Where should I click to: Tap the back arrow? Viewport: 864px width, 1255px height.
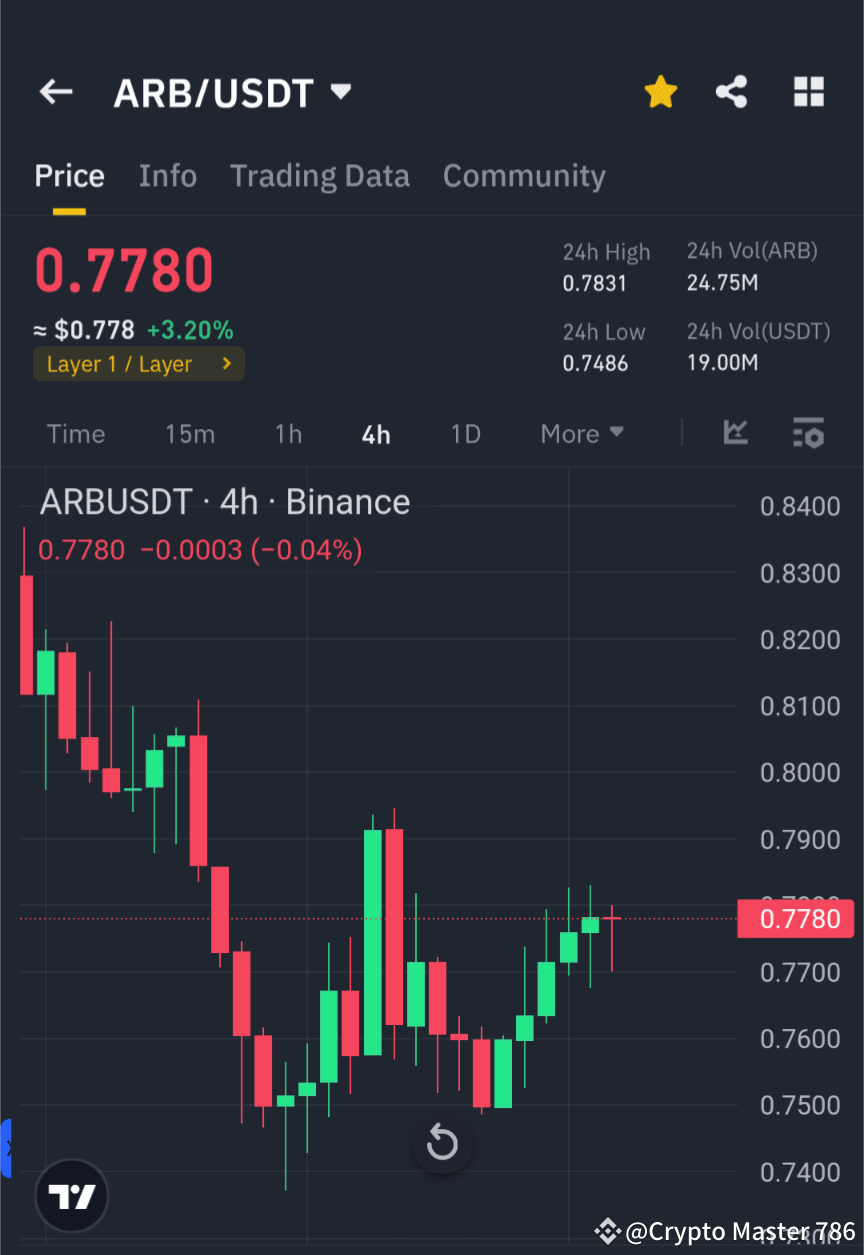point(55,91)
